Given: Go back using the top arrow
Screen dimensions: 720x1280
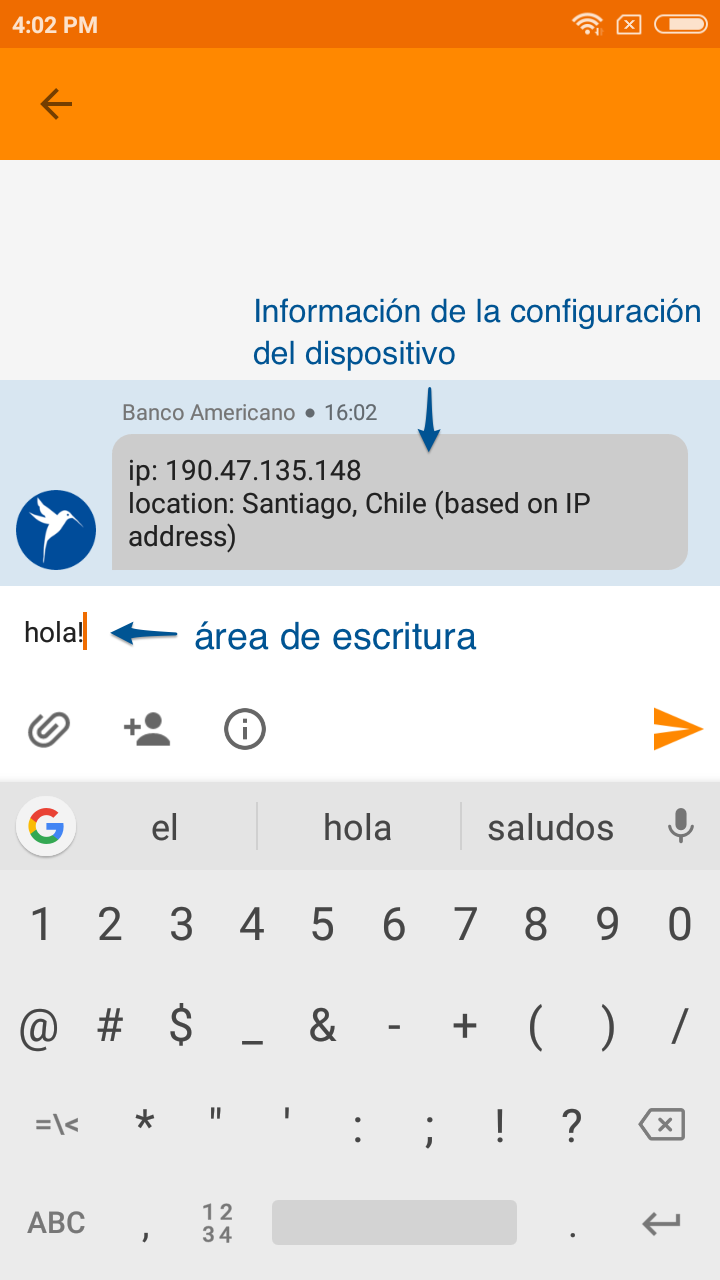Looking at the screenshot, I should (x=56, y=104).
